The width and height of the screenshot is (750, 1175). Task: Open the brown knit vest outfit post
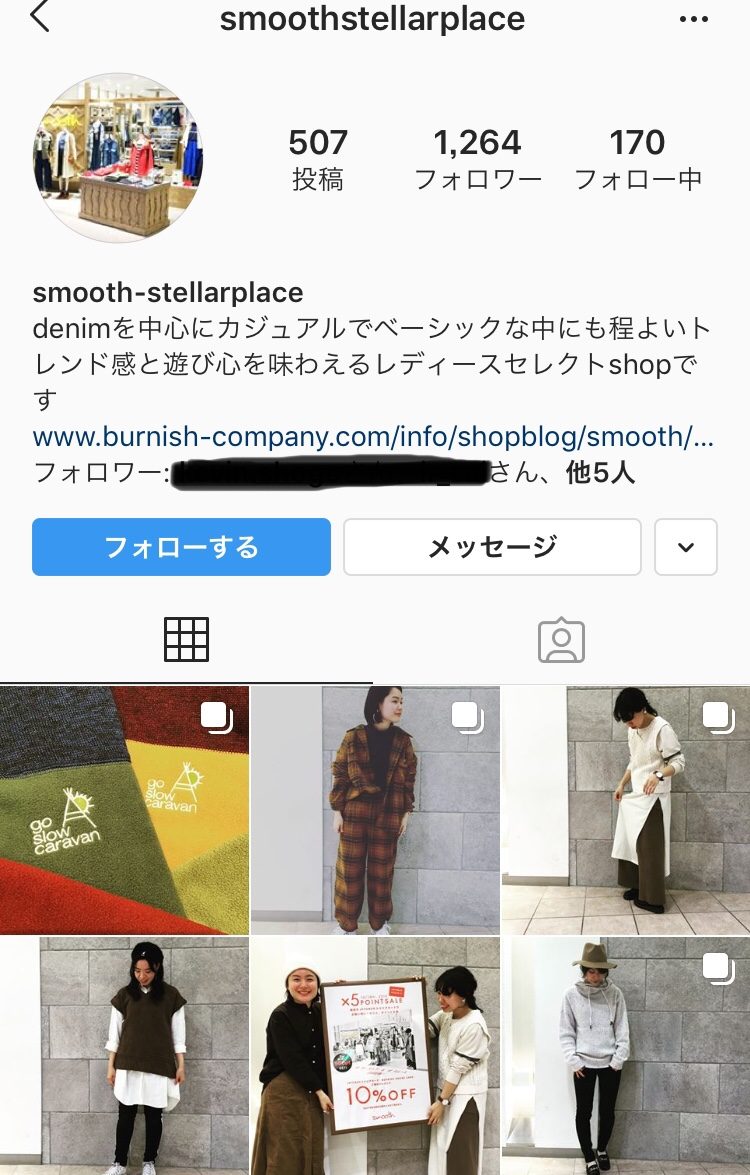124,1056
